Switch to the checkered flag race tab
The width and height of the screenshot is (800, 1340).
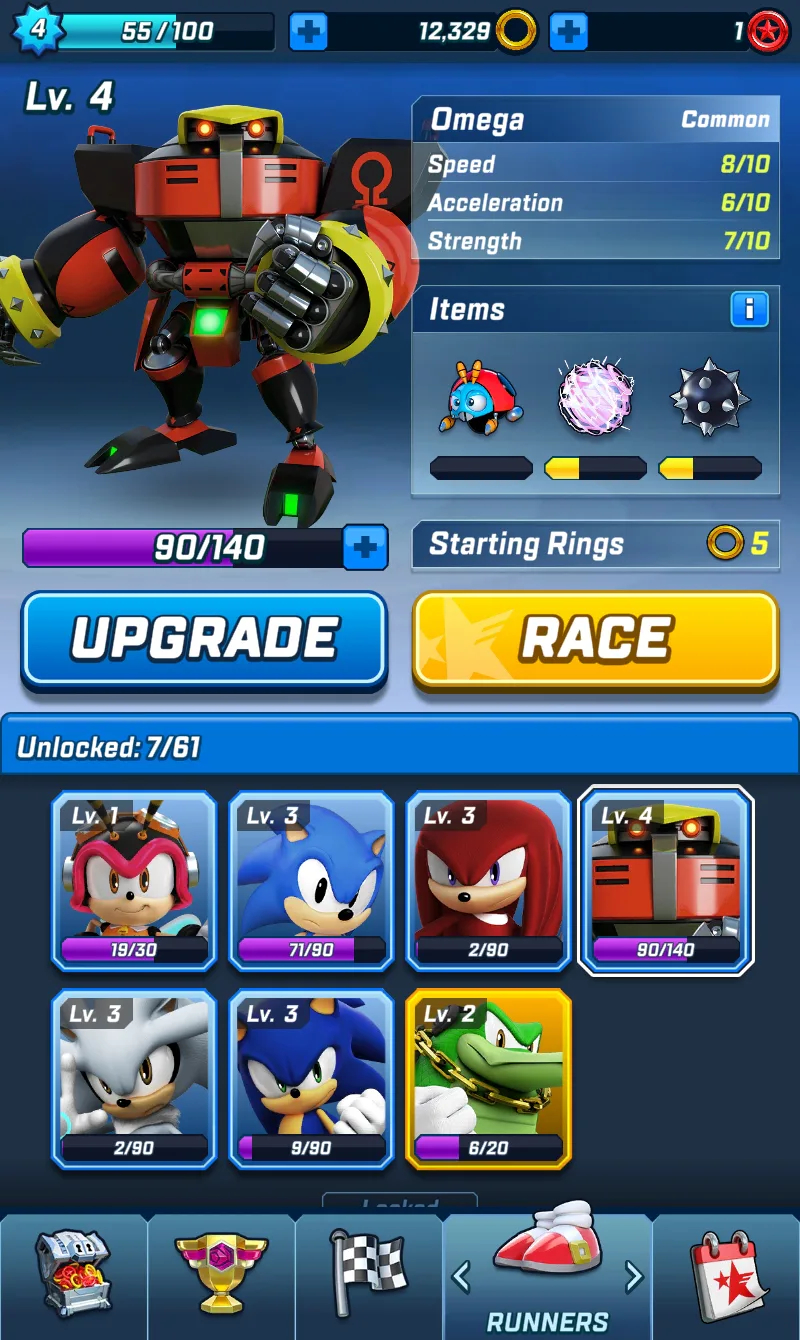tap(369, 1272)
